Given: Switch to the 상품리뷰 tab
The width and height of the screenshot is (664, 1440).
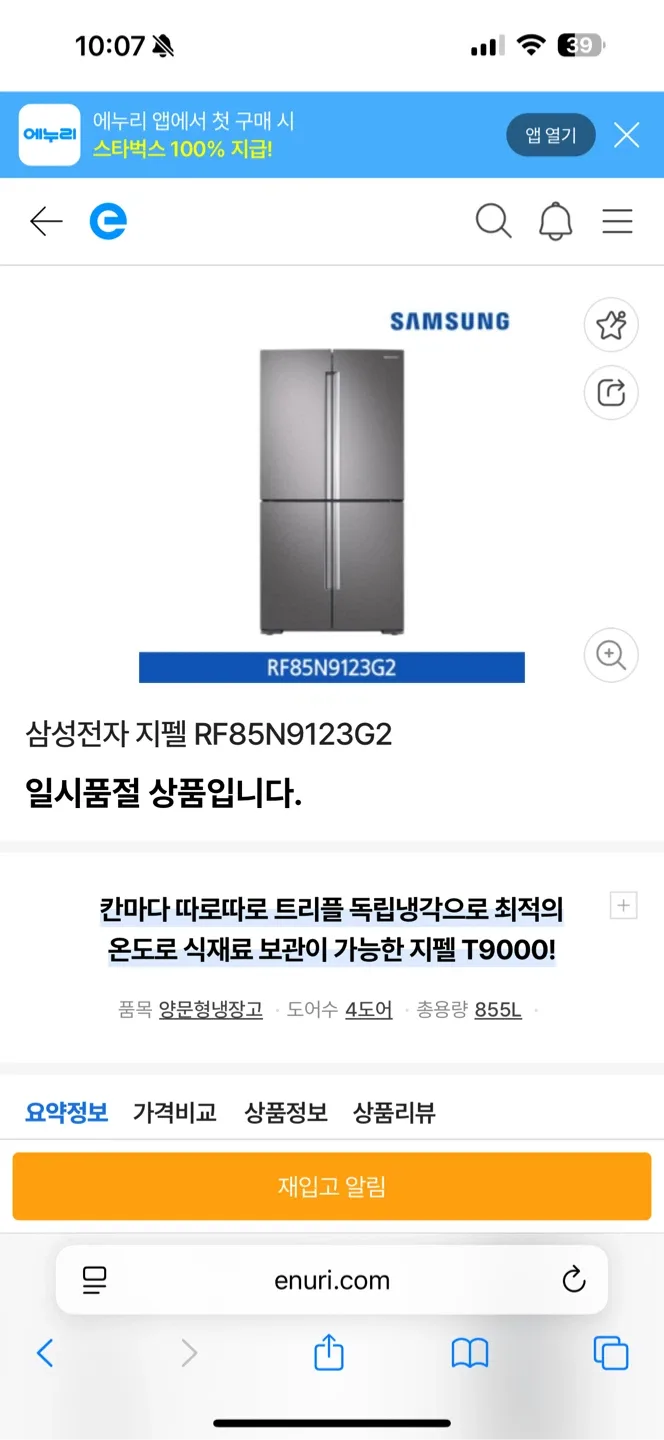Looking at the screenshot, I should (394, 1113).
